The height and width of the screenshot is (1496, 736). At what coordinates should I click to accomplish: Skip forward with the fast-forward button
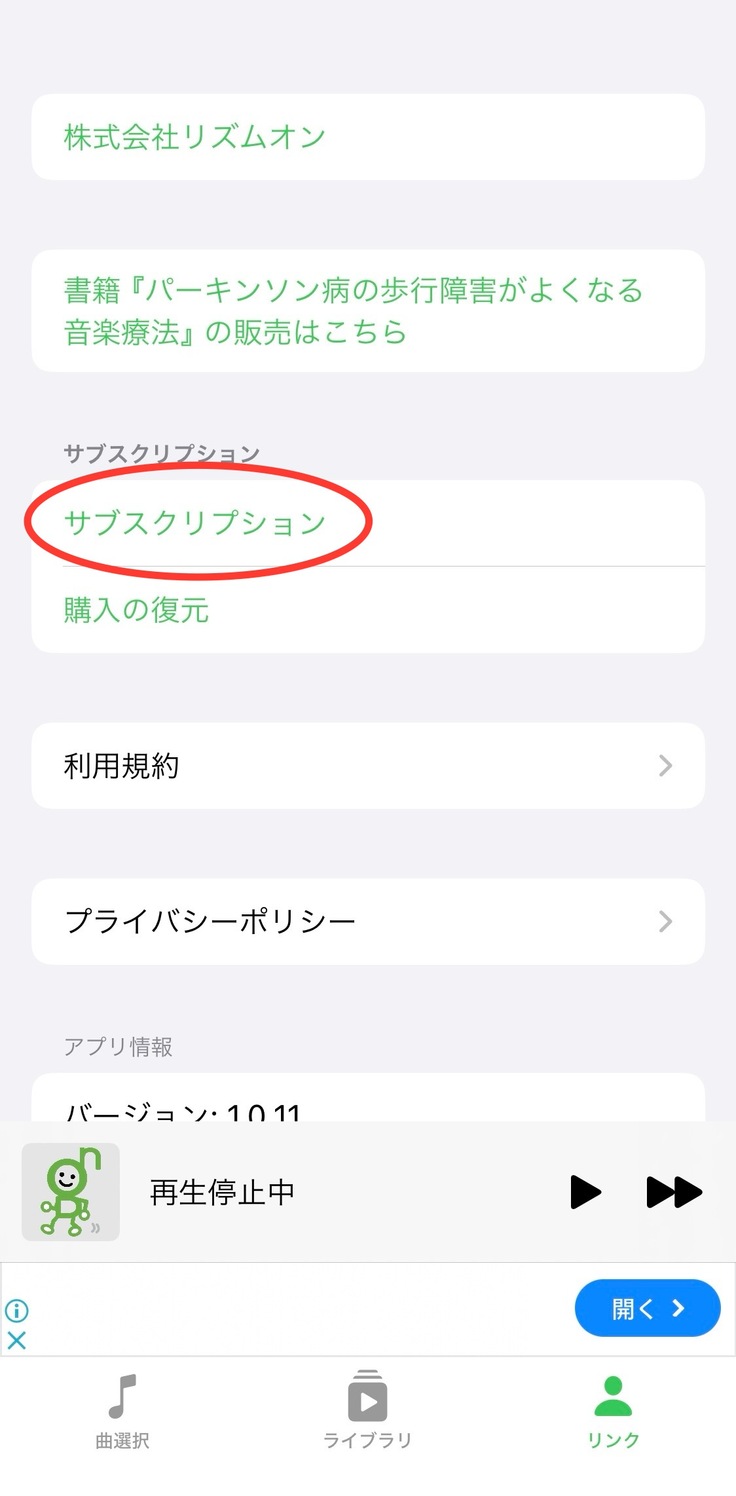pos(674,1192)
